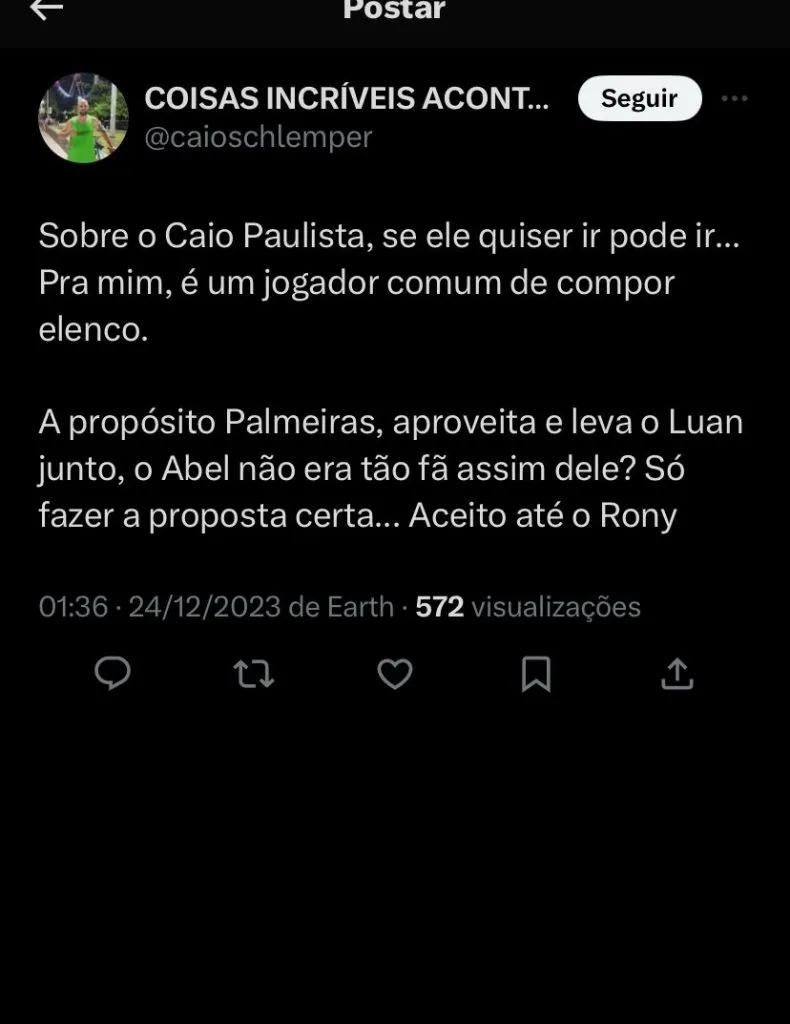The image size is (790, 1024).
Task: Open the profile photo of caioschlemper
Action: point(83,118)
